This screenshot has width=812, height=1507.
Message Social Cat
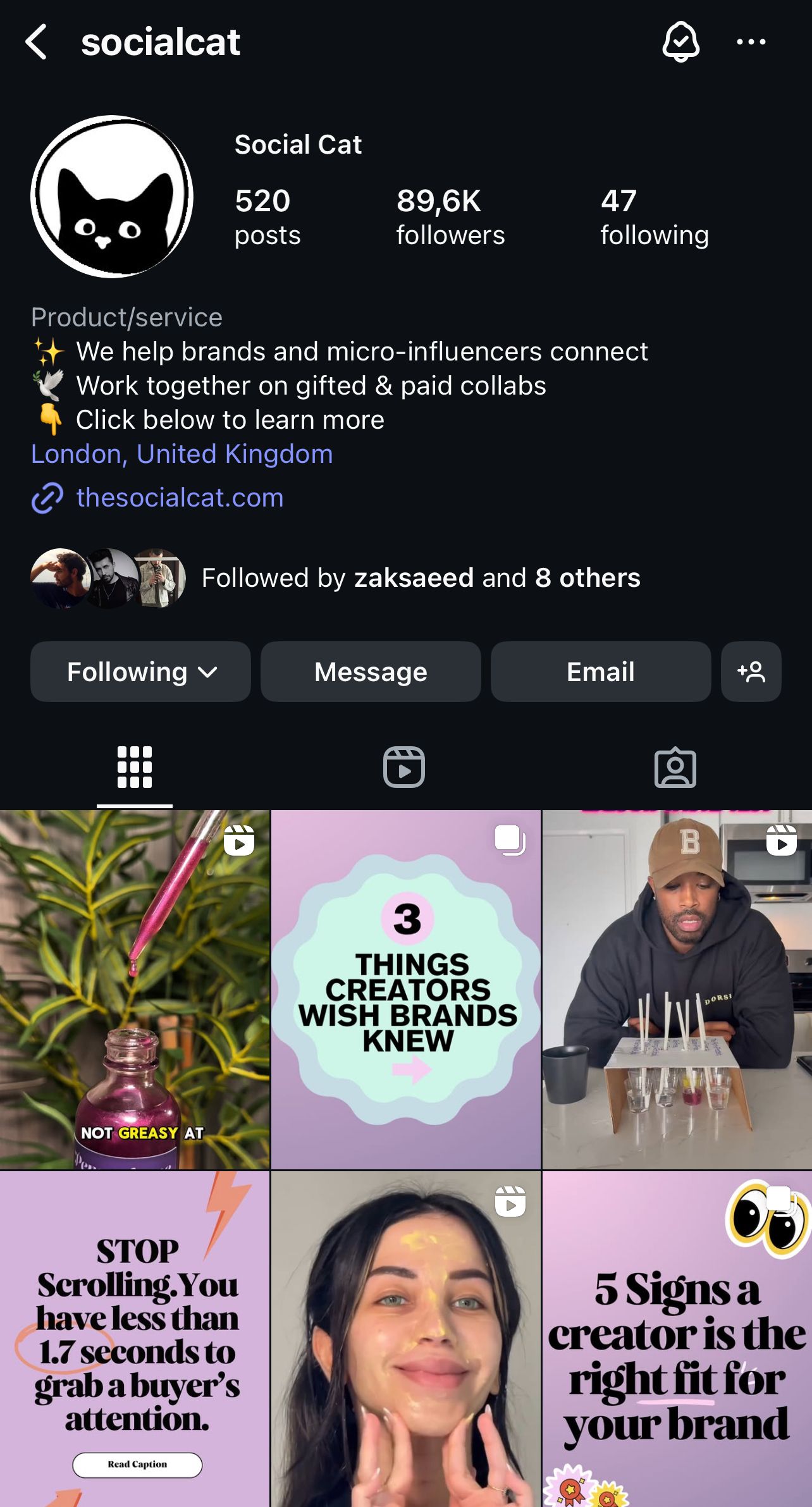(371, 672)
